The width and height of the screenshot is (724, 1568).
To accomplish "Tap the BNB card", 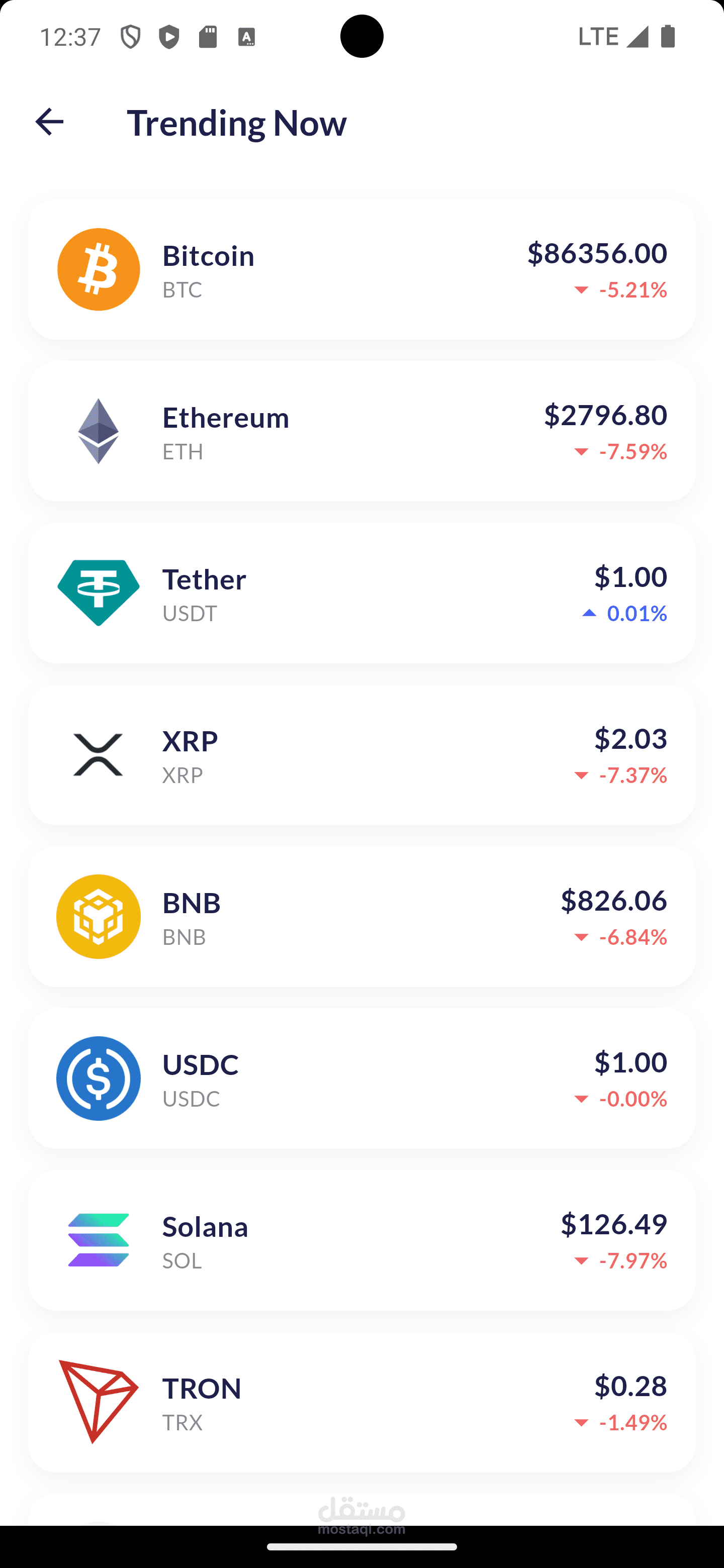I will [x=361, y=917].
